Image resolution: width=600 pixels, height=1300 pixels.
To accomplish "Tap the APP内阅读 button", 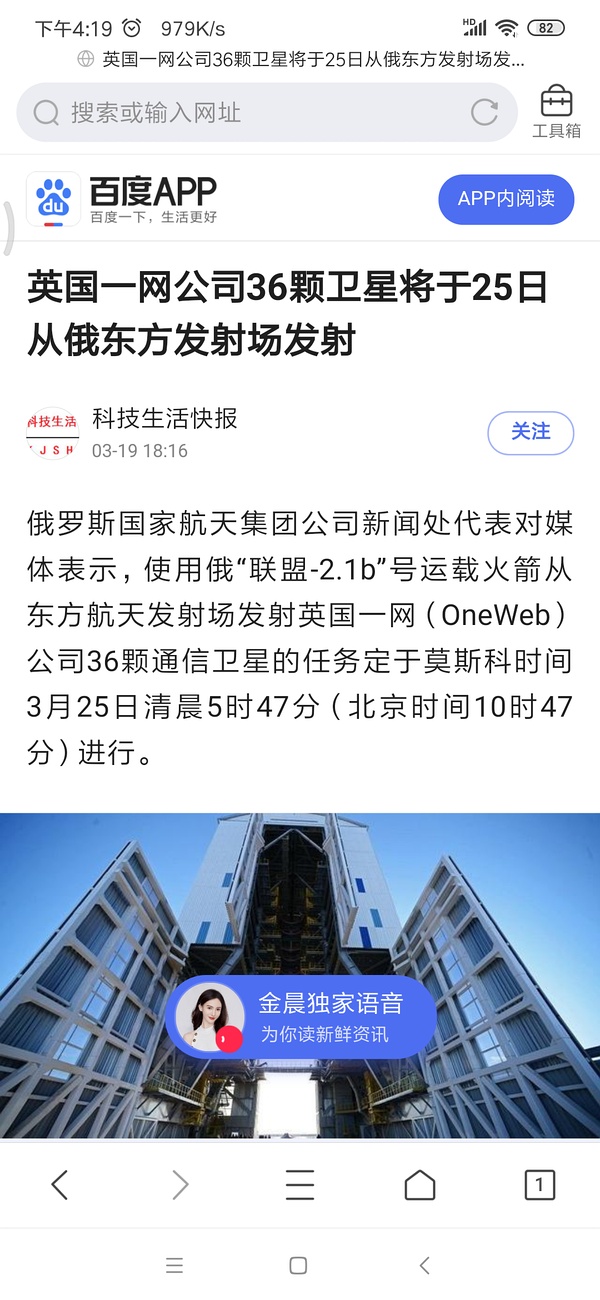I will coord(506,199).
